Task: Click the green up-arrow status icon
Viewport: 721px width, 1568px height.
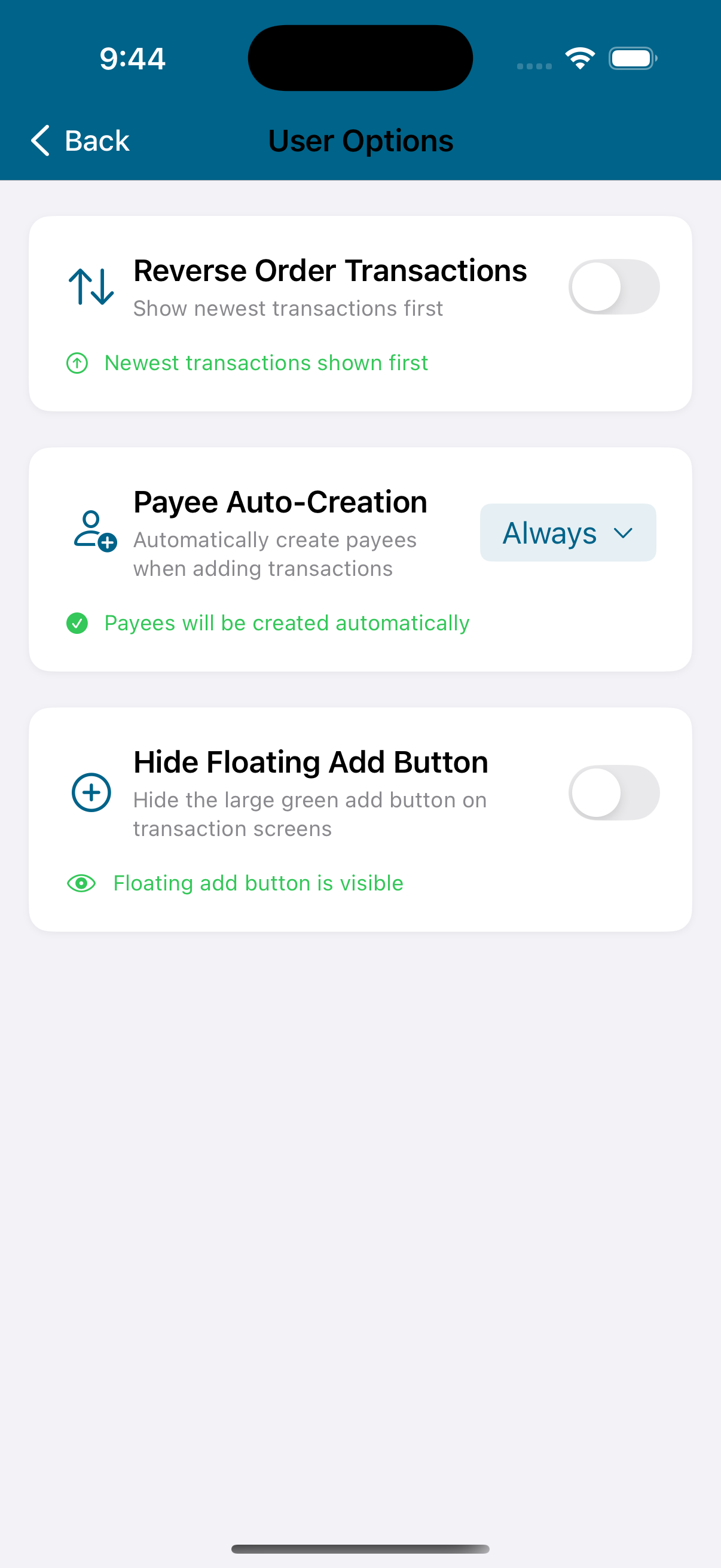Action: pos(77,363)
